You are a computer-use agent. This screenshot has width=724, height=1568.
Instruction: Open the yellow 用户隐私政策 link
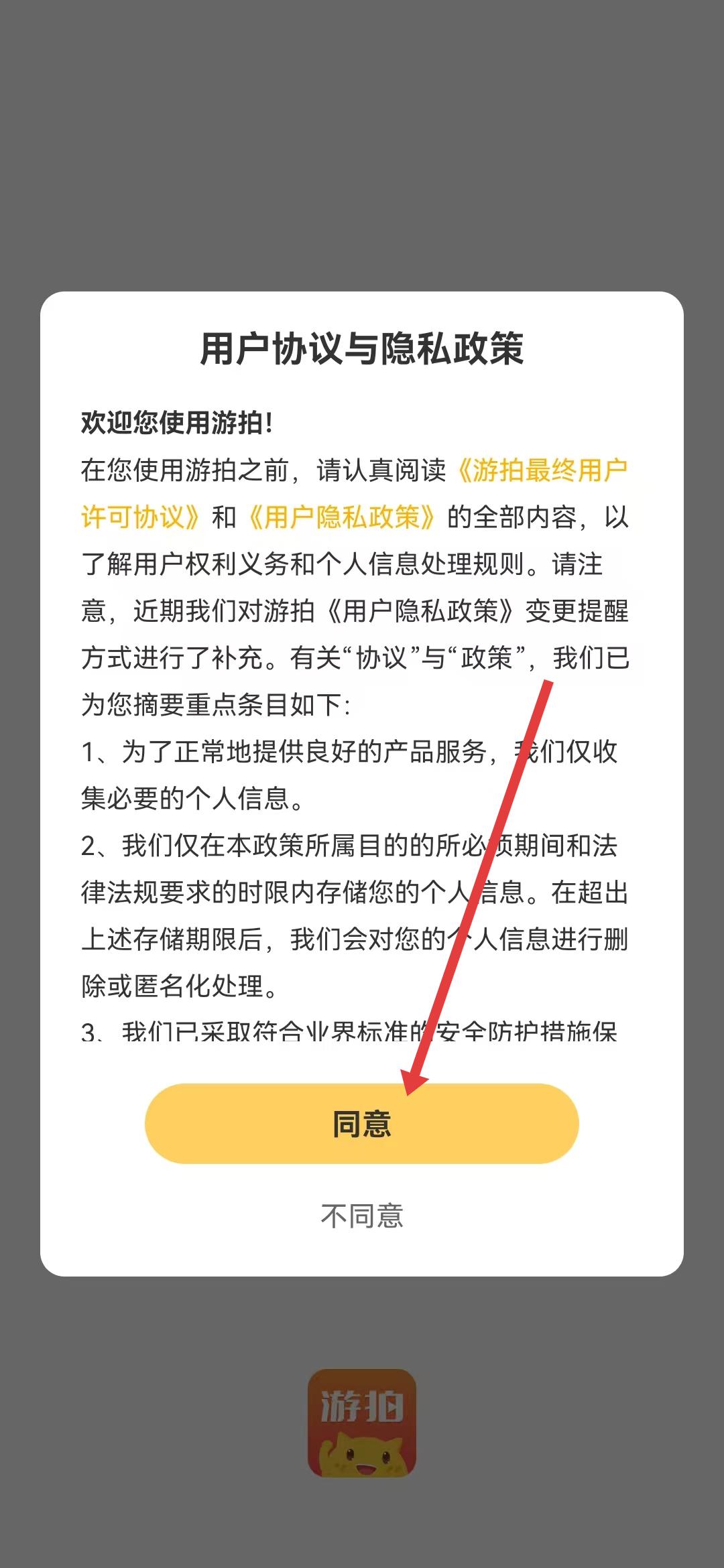click(342, 517)
